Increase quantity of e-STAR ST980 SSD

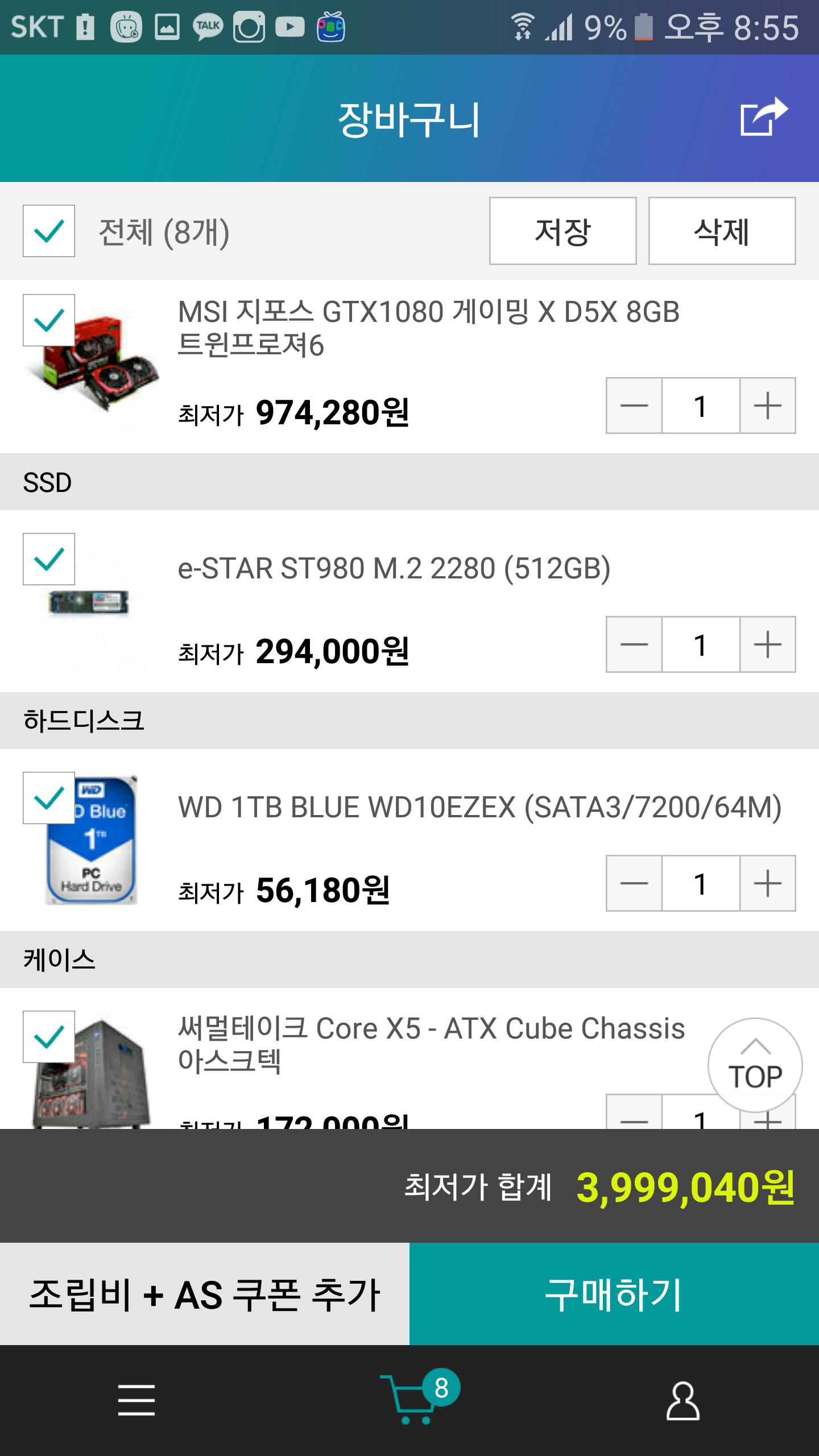pyautogui.click(x=767, y=644)
